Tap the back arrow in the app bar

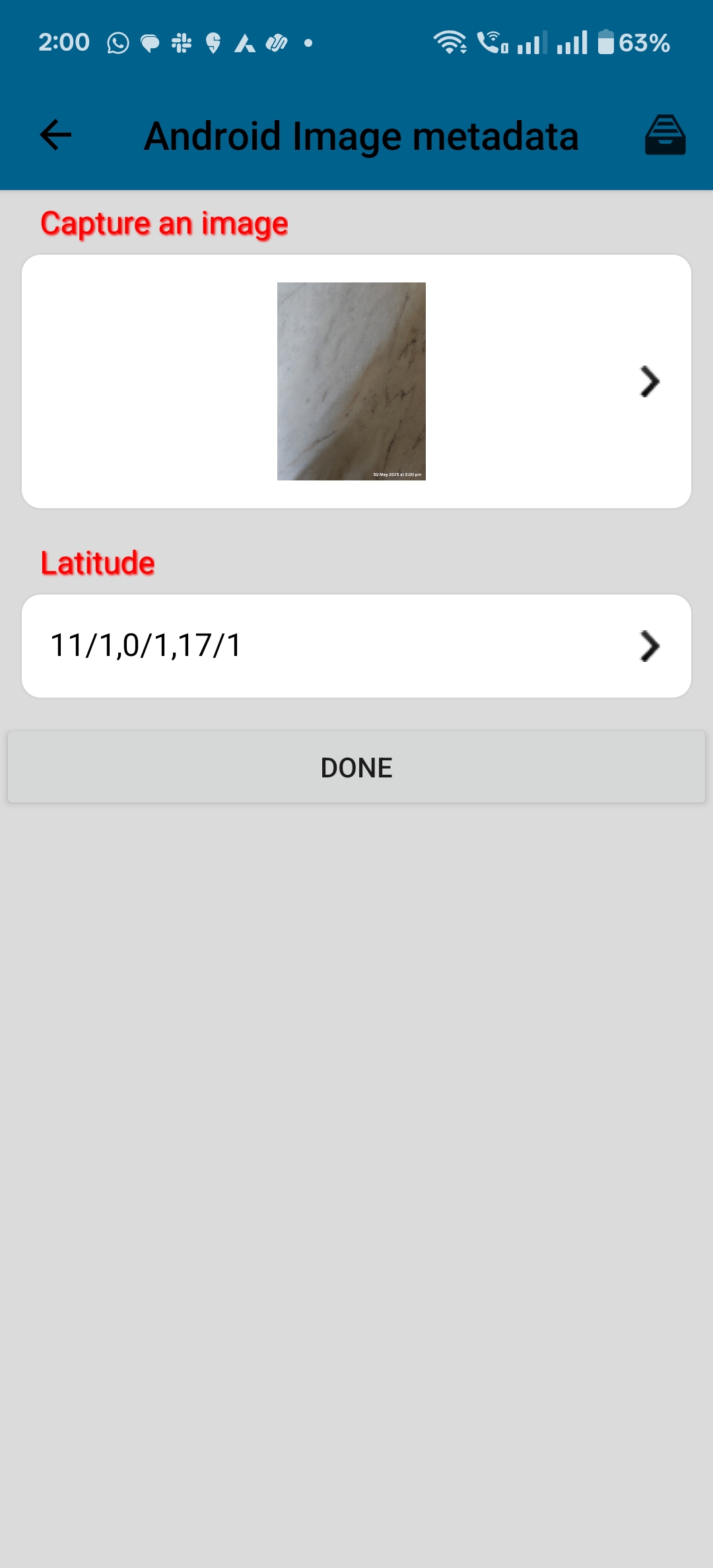pos(54,135)
